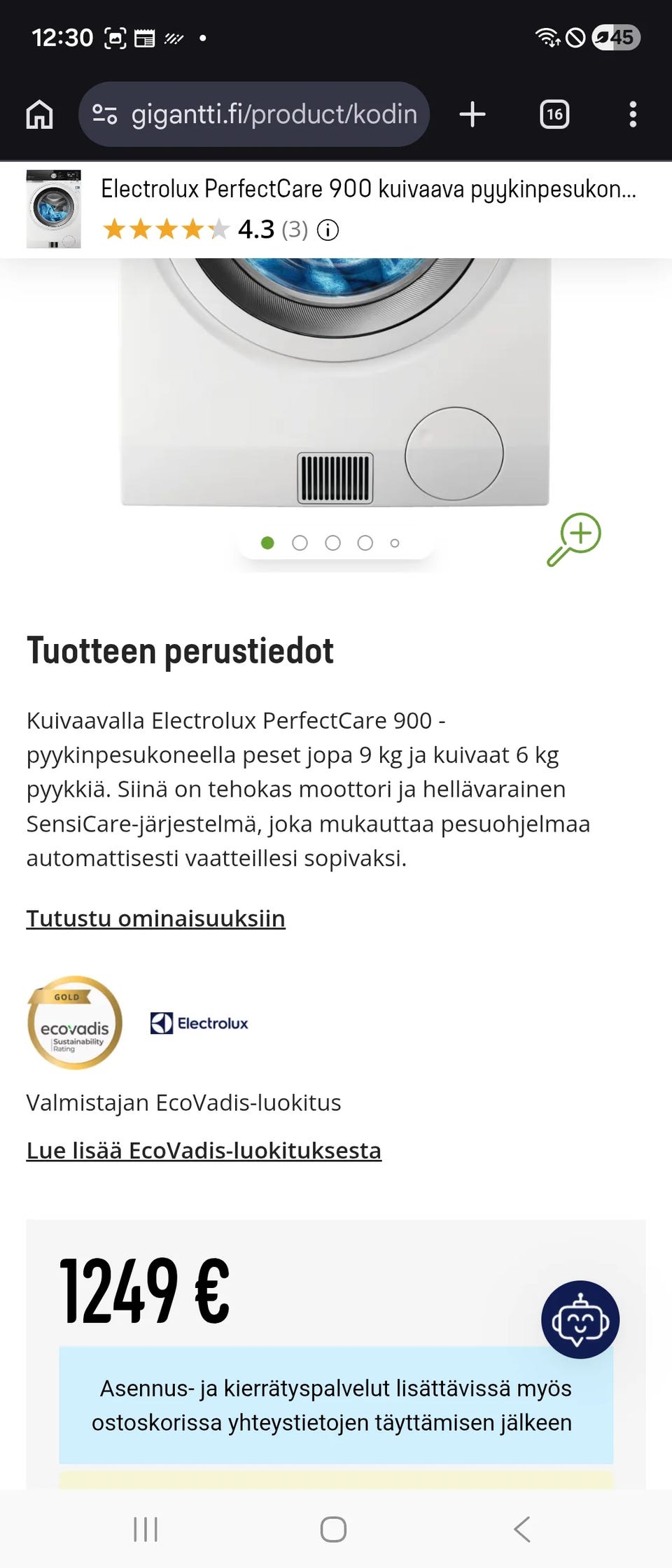672x1568 pixels.
Task: Jump to the last carousel image dot
Action: [x=394, y=542]
